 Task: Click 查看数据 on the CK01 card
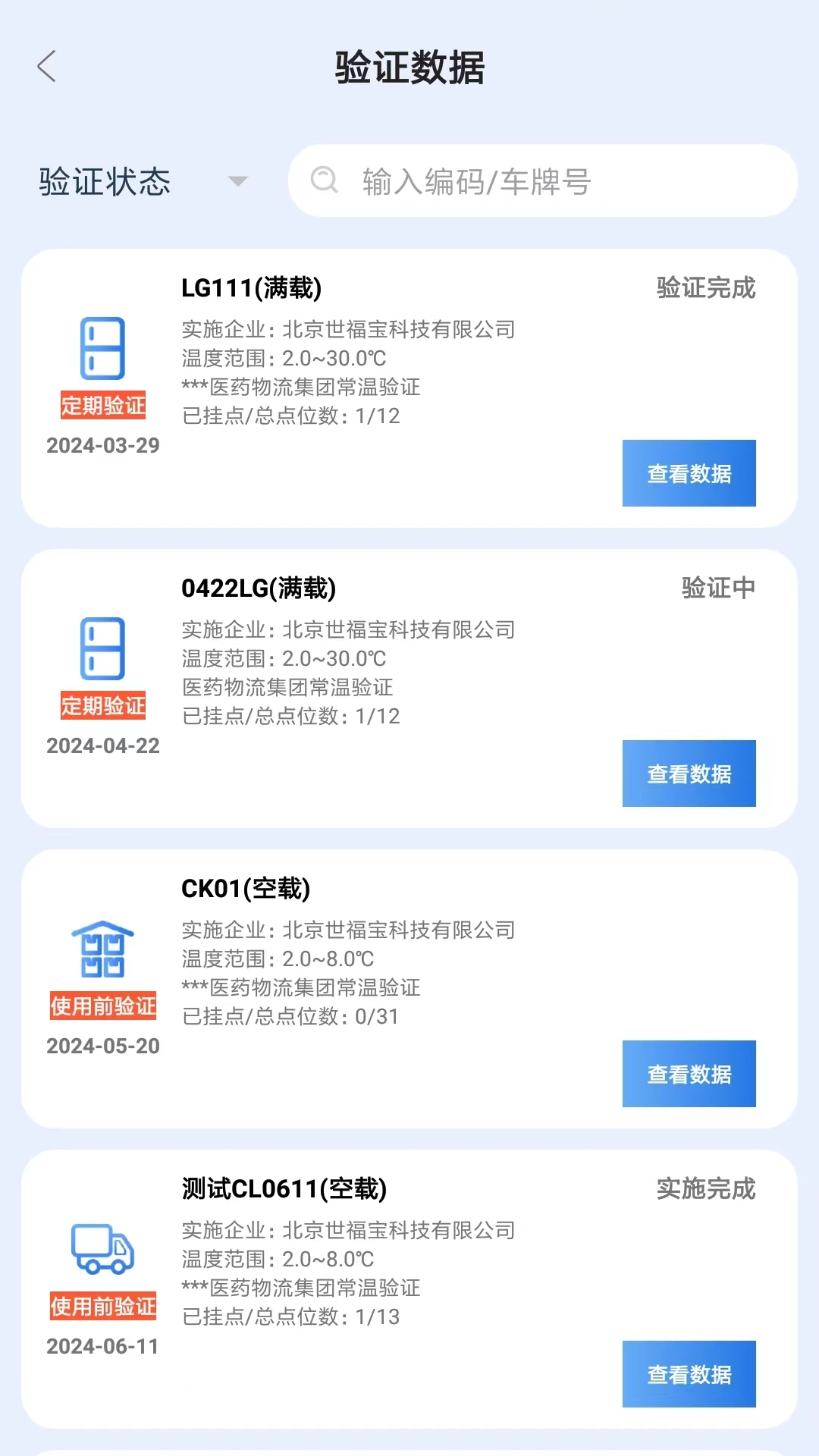pyautogui.click(x=688, y=1073)
